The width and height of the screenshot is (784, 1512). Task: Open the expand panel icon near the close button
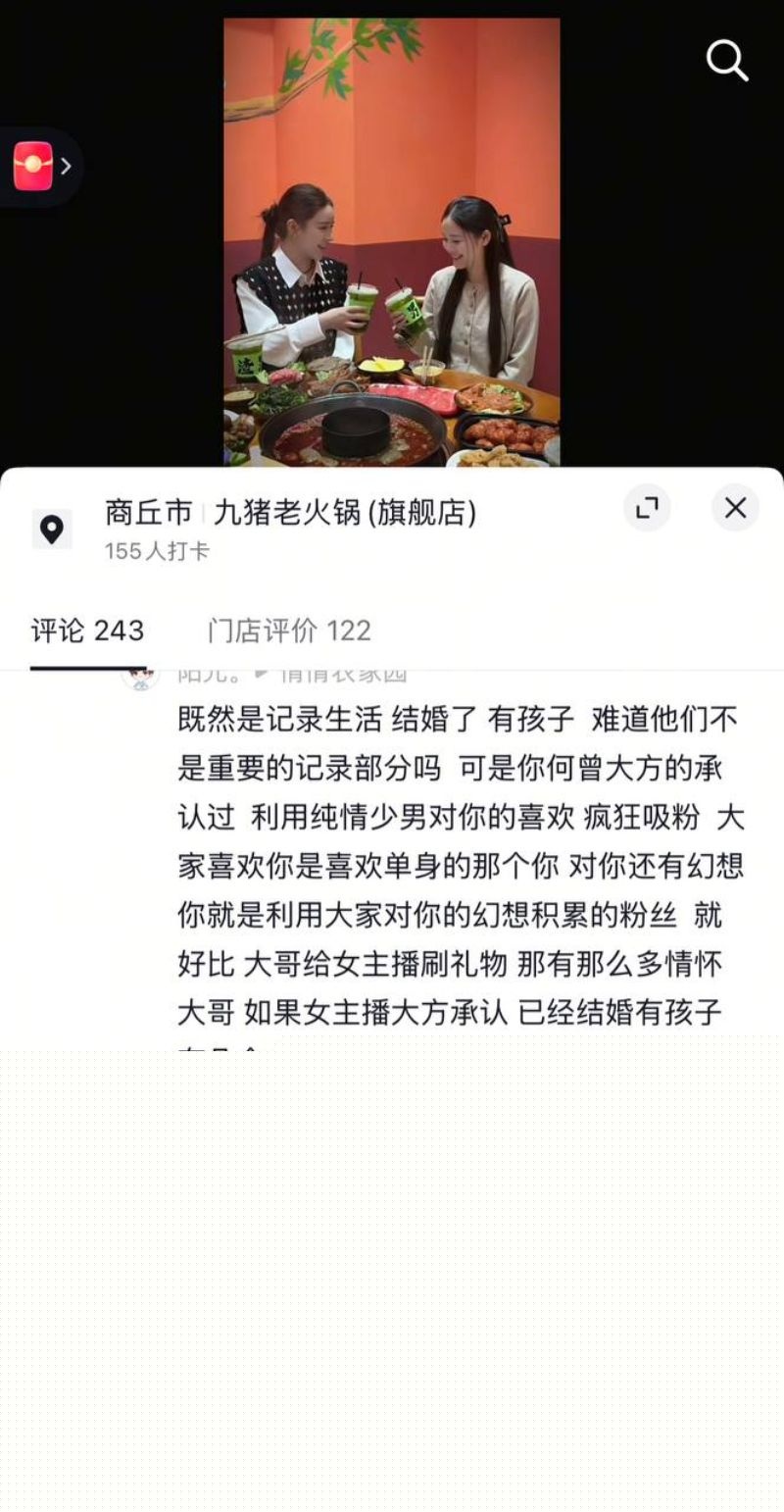tap(647, 510)
